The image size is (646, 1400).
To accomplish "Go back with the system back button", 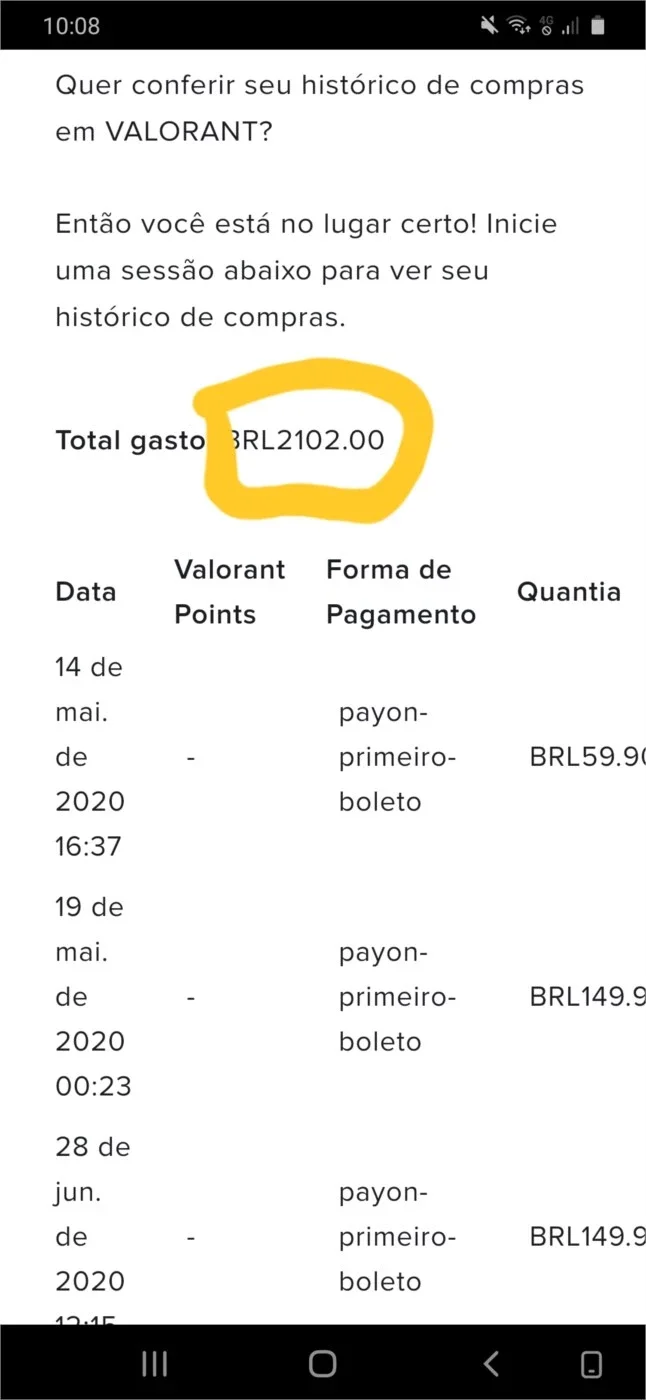I will [490, 1363].
